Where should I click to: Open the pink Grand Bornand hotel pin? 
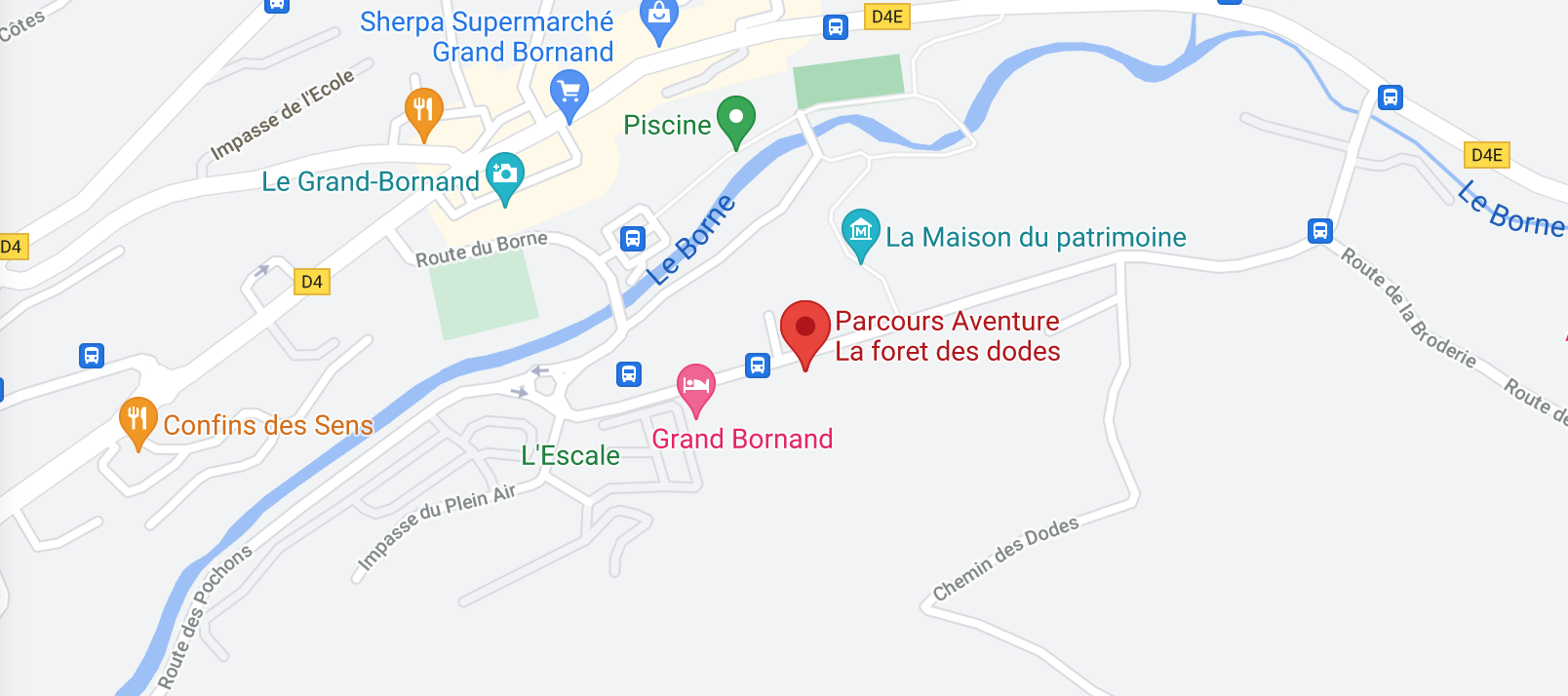pyautogui.click(x=695, y=385)
